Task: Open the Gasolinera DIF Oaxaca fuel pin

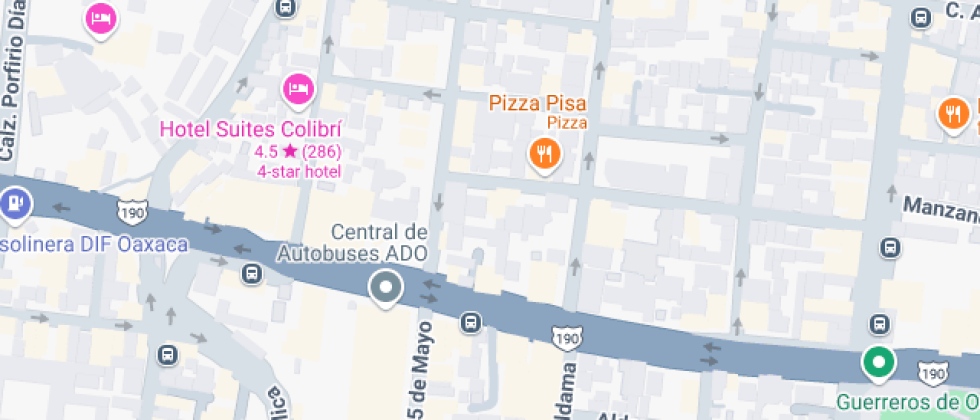Action: click(x=14, y=204)
